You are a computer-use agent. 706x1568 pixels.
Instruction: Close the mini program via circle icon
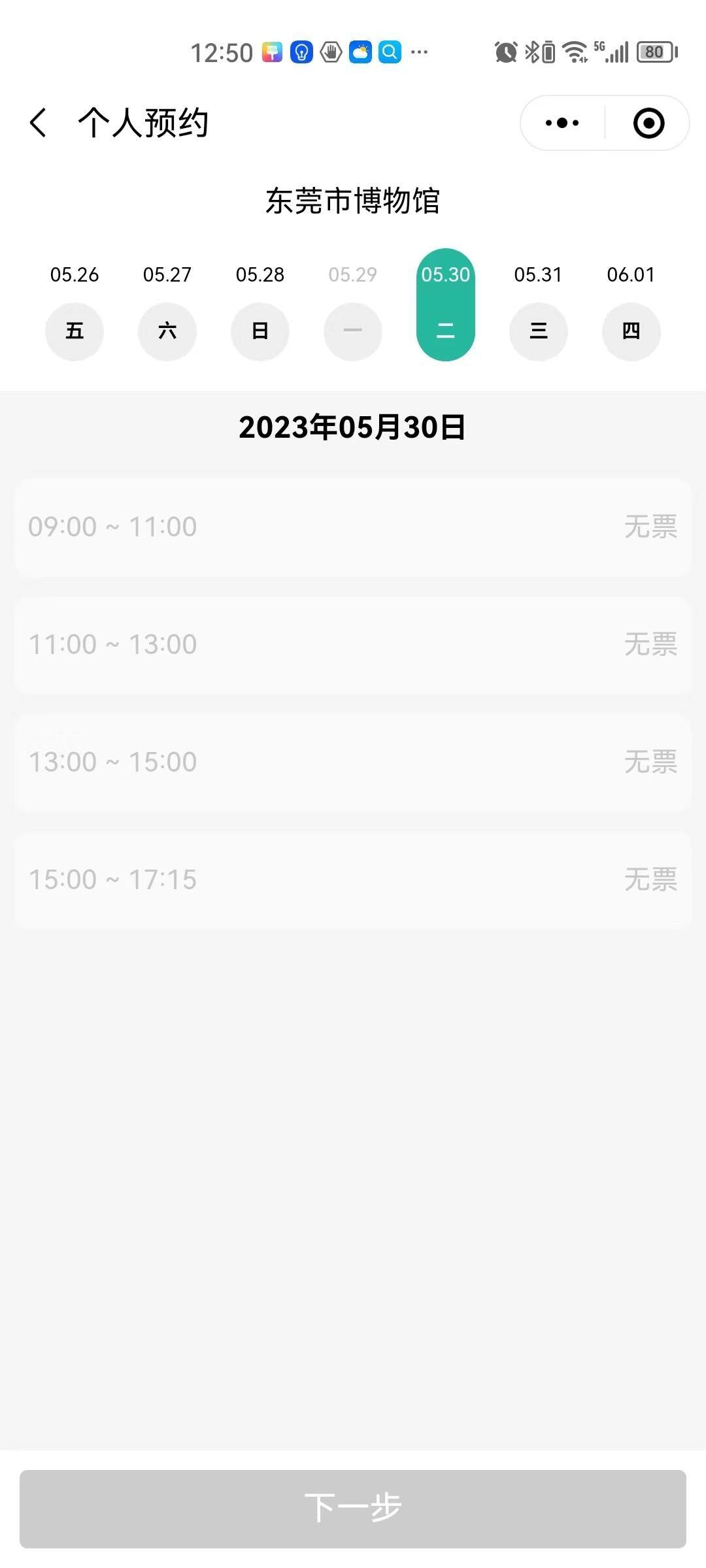(x=648, y=123)
